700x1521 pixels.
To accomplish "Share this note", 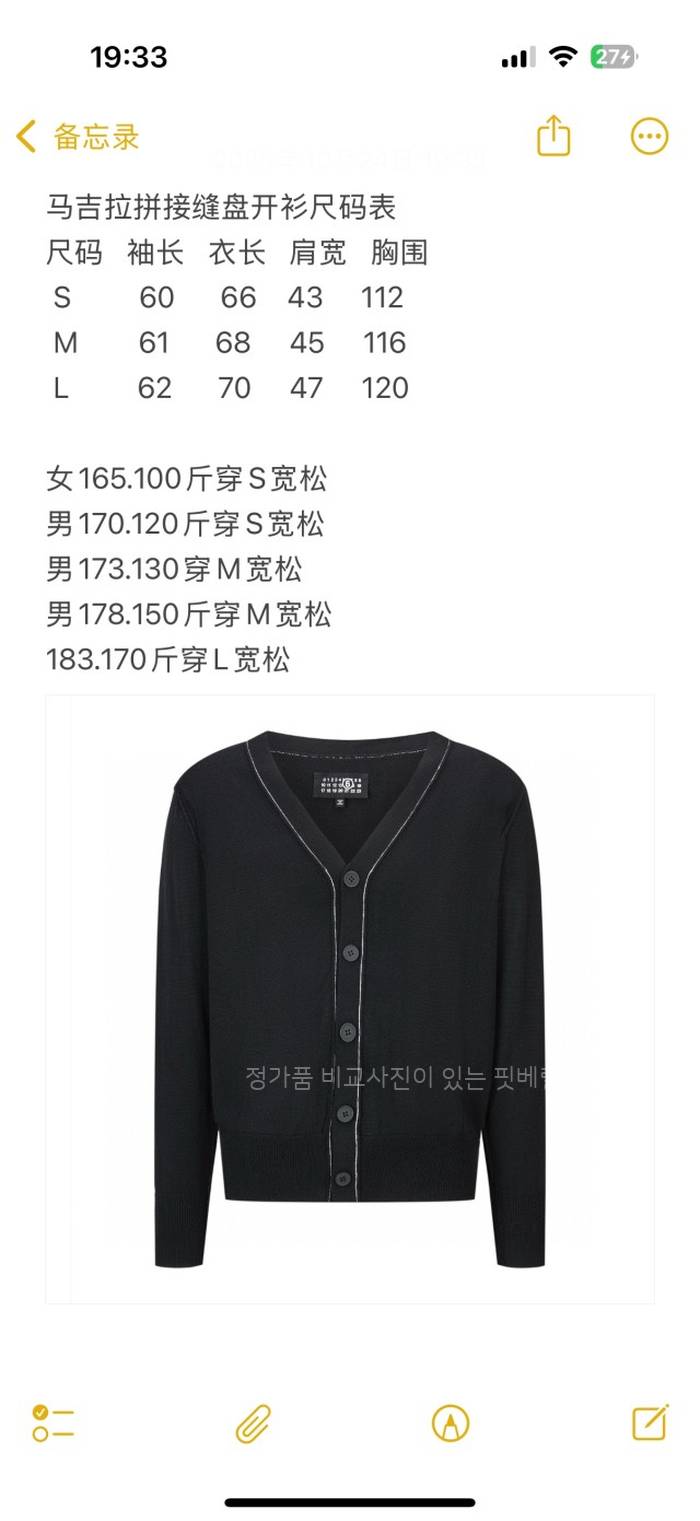I will [x=553, y=136].
